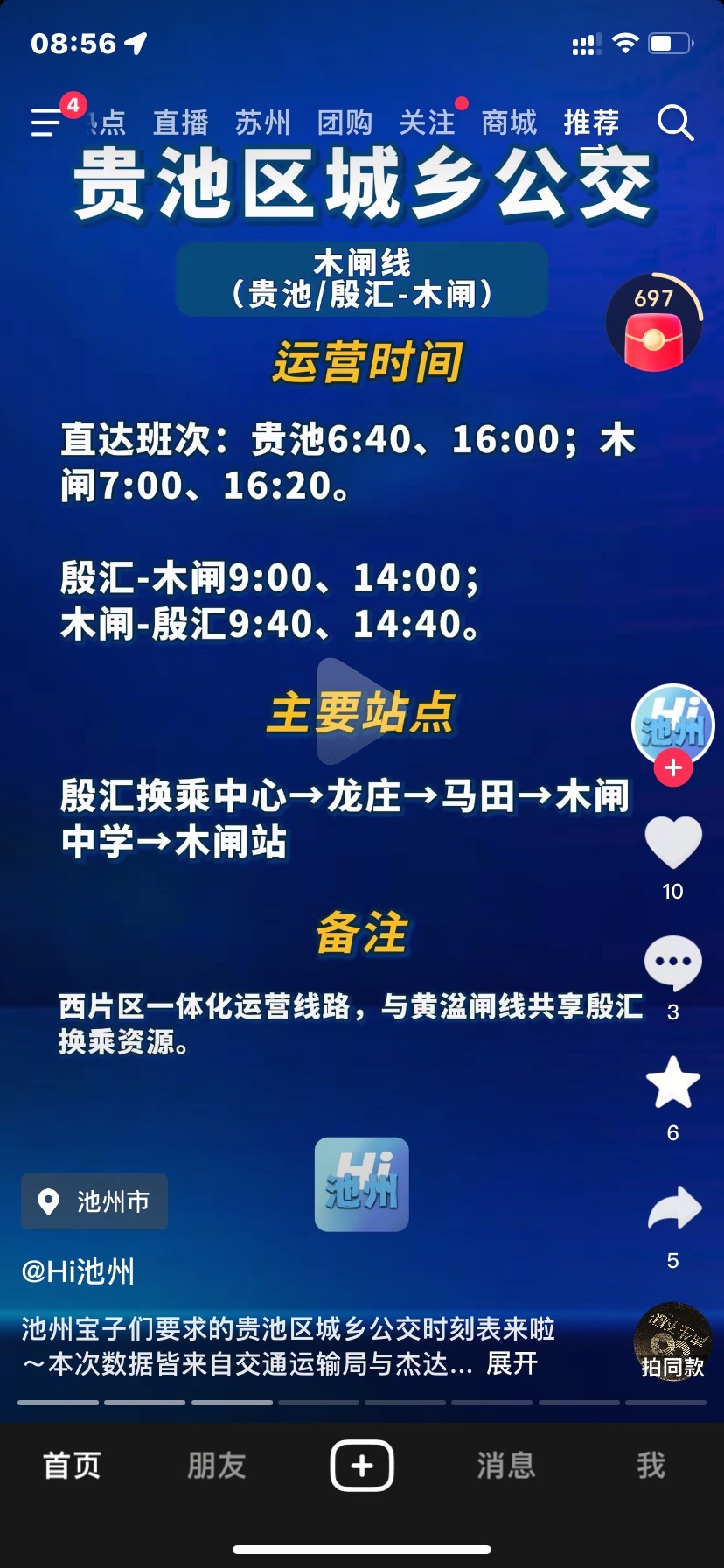The image size is (724, 1568).
Task: Resume video with the play button
Action: tap(360, 710)
